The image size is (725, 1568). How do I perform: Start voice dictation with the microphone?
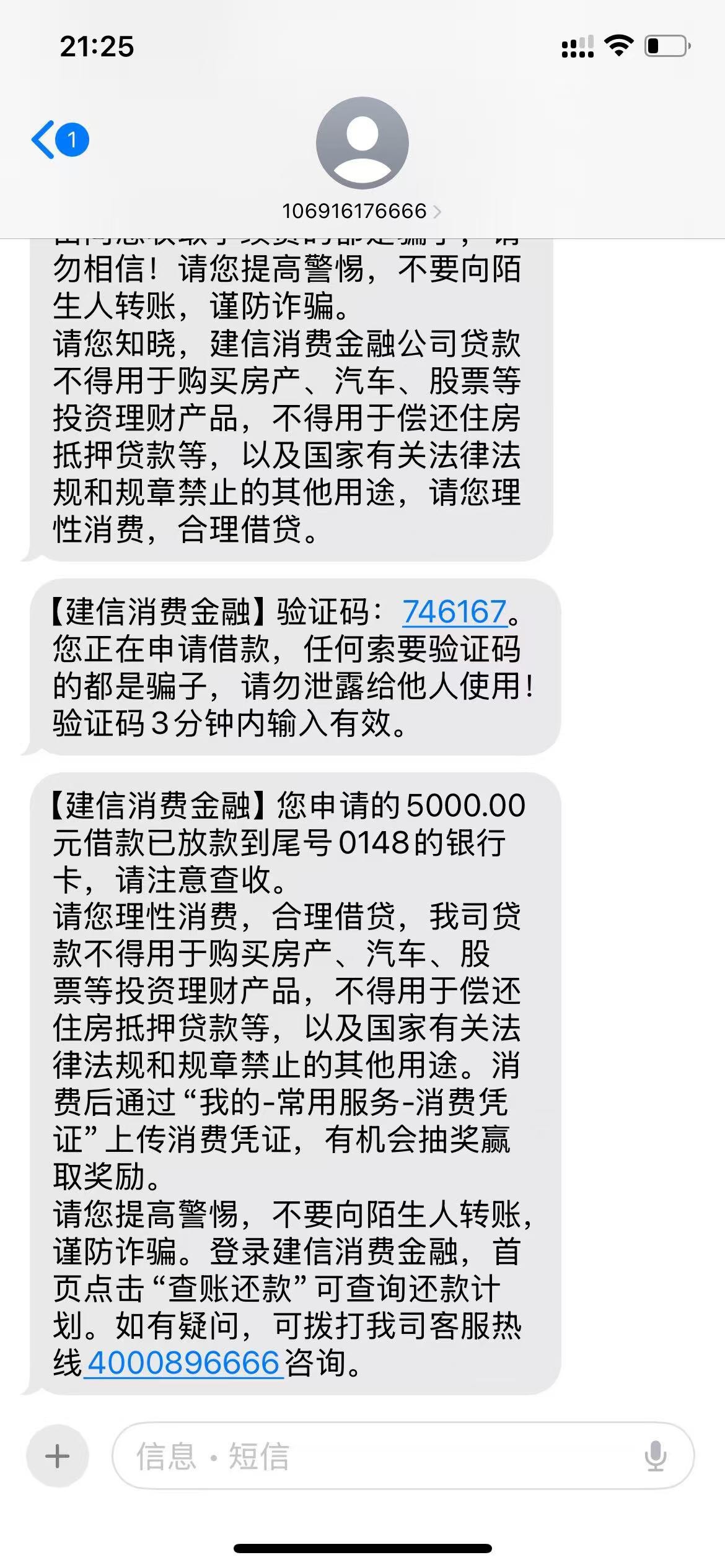point(656,1456)
